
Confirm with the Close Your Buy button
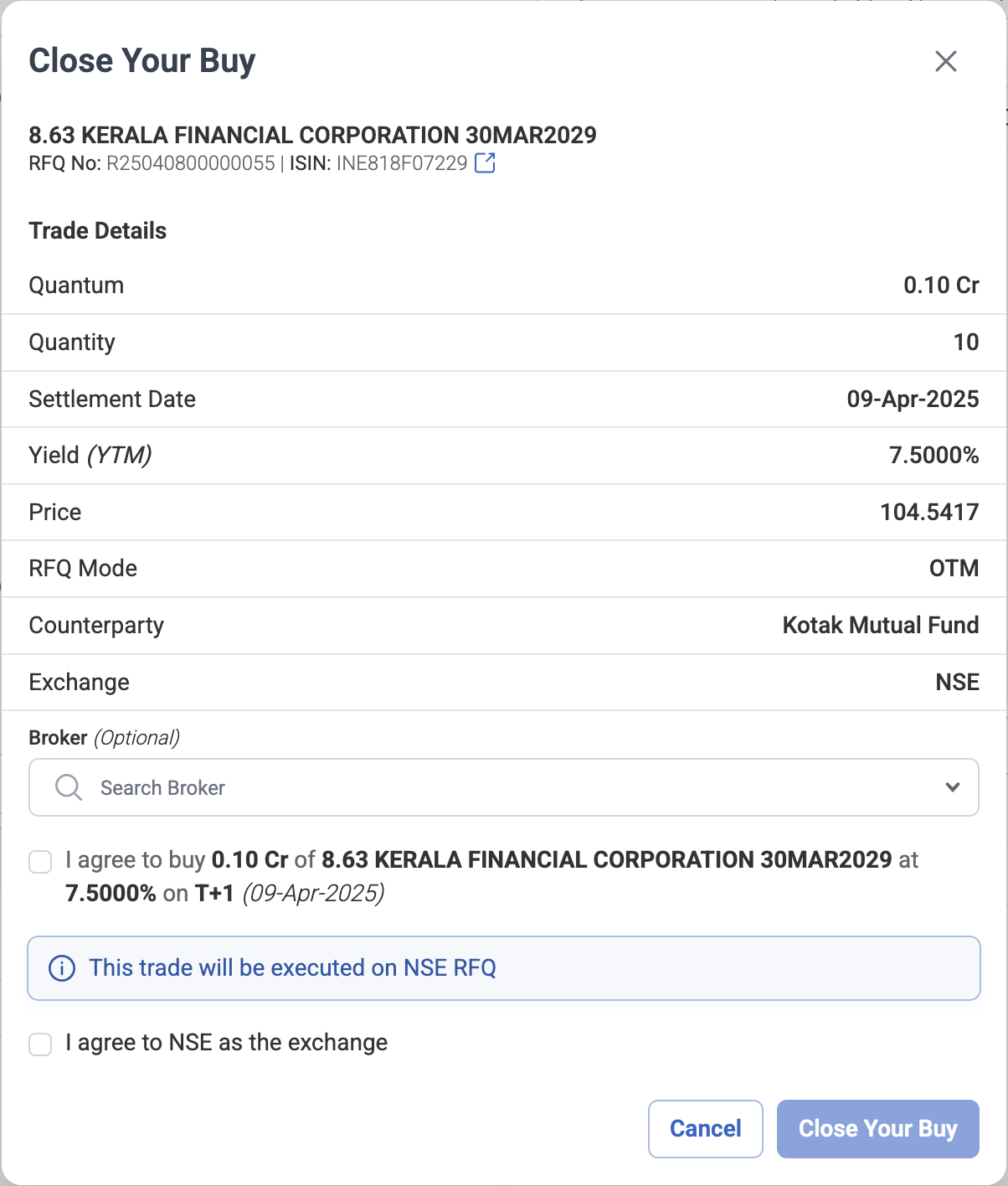tap(877, 1129)
